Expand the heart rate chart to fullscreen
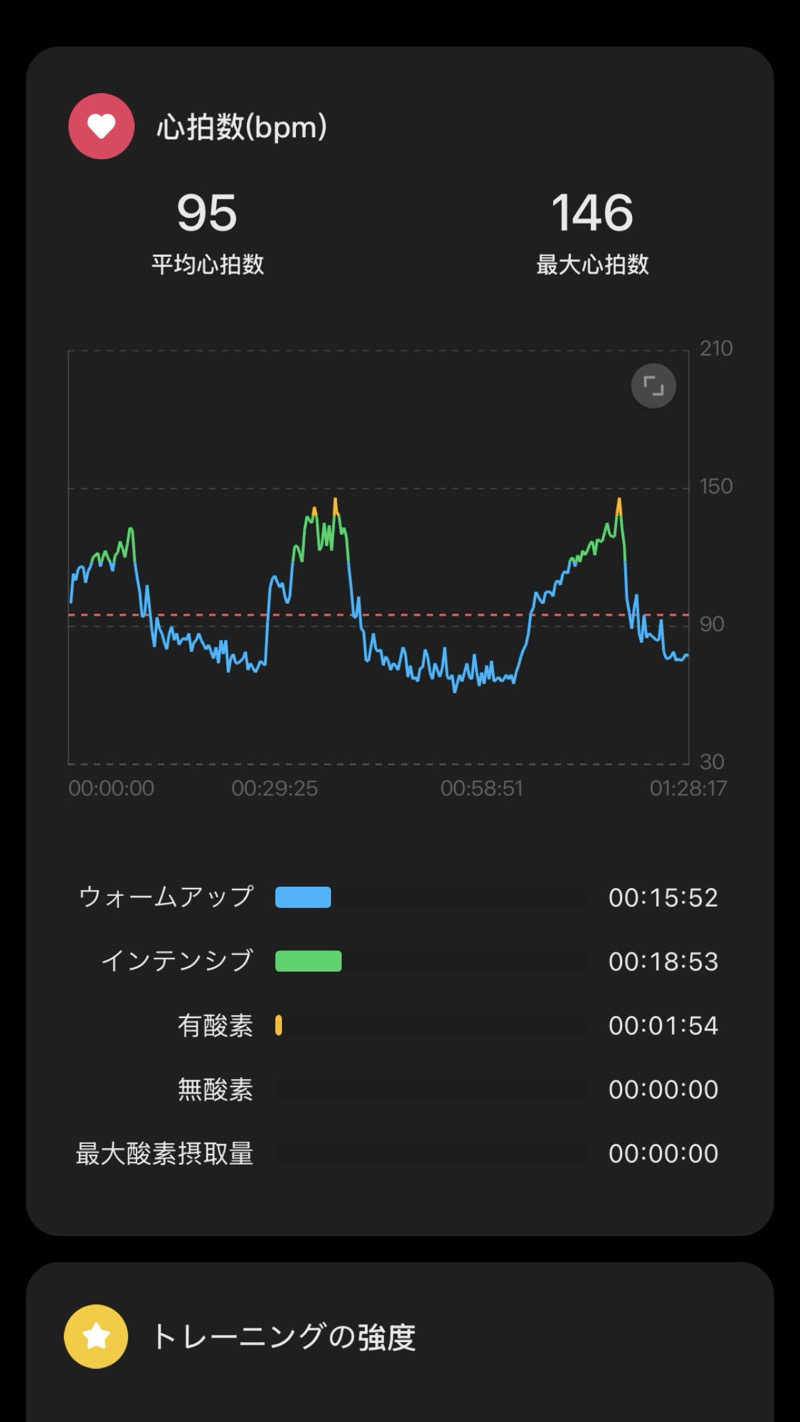Screen dimensions: 800x1422 [x=653, y=386]
